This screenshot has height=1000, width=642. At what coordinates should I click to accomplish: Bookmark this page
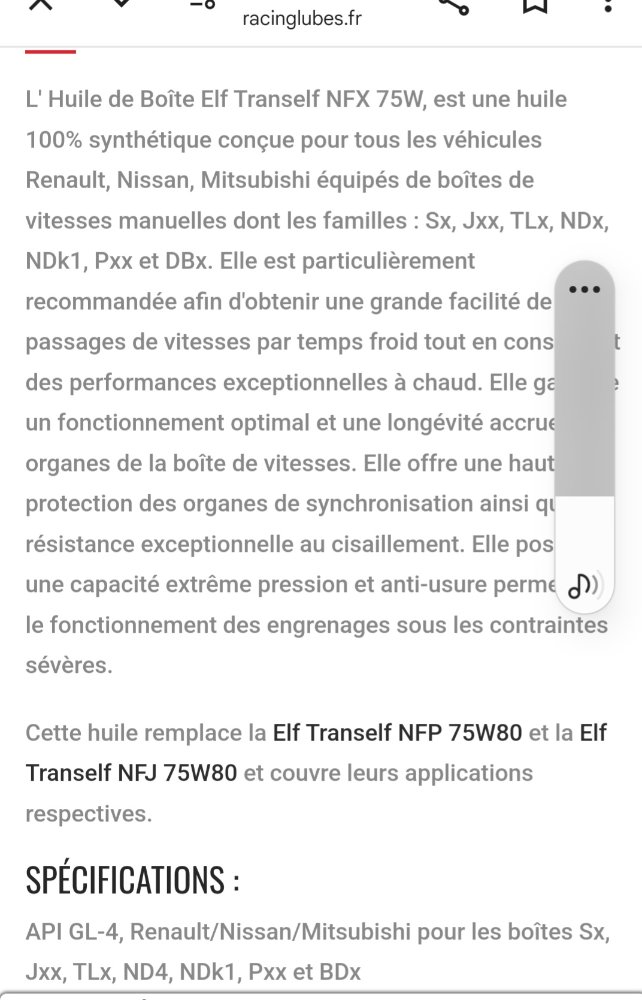[x=535, y=5]
